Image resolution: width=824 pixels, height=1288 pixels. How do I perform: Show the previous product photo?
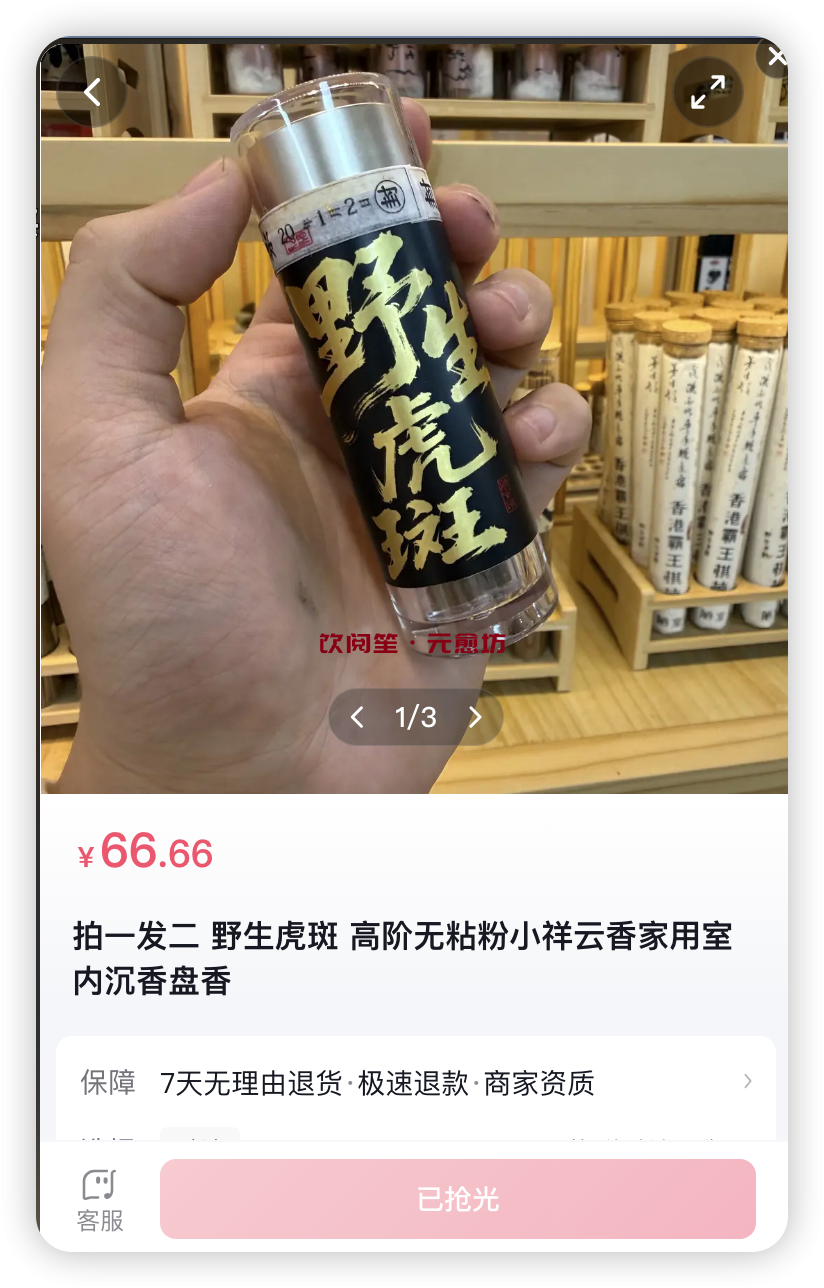tap(357, 717)
